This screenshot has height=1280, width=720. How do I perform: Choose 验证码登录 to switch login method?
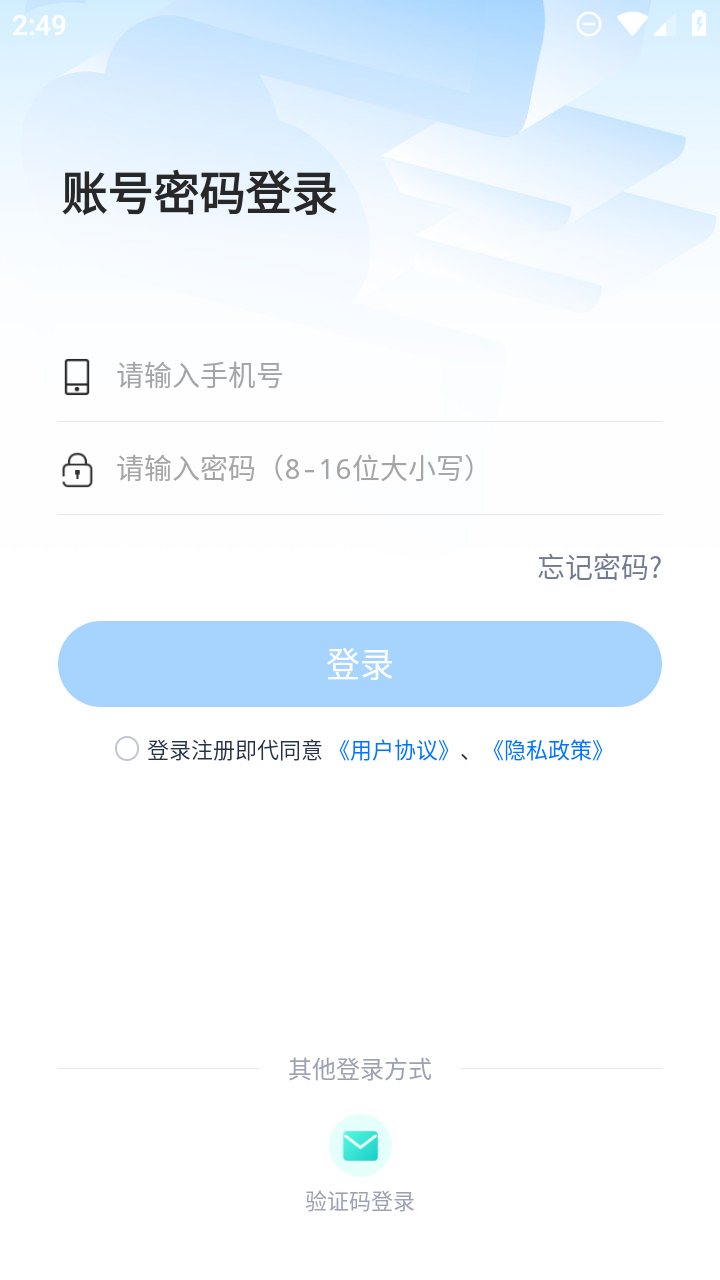[360, 1201]
